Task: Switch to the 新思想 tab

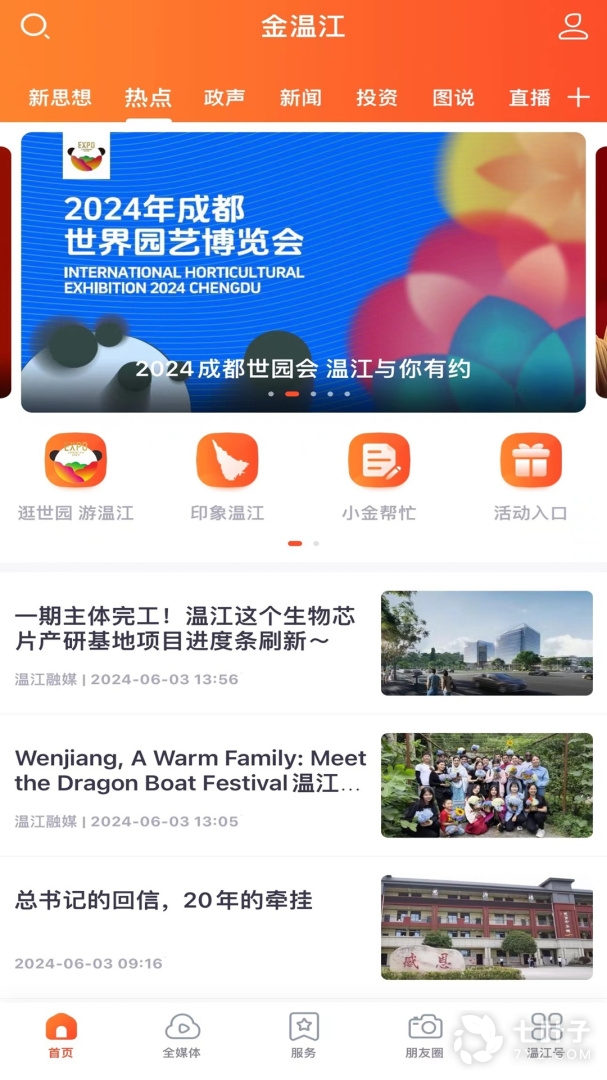Action: coord(60,97)
